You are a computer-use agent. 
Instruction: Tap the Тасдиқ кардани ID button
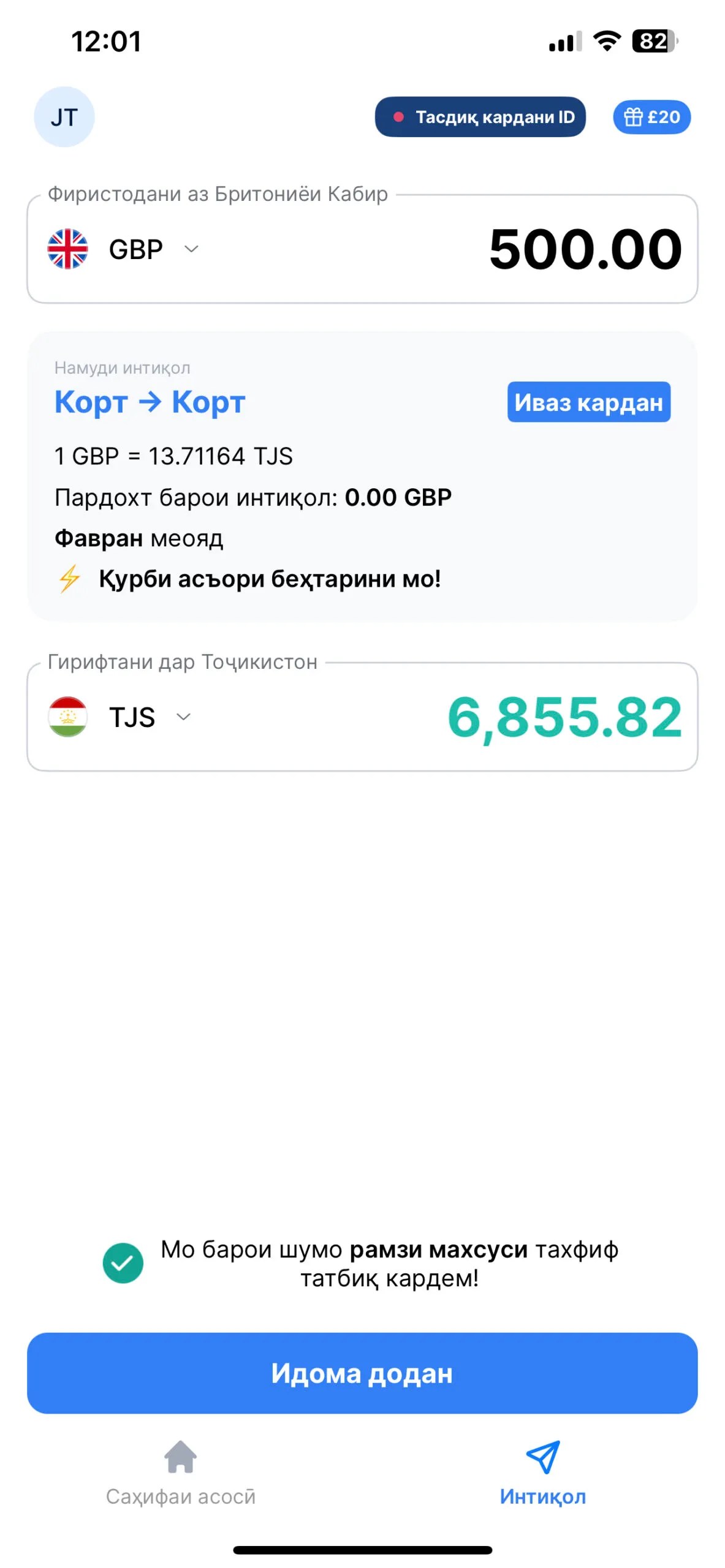click(x=480, y=117)
